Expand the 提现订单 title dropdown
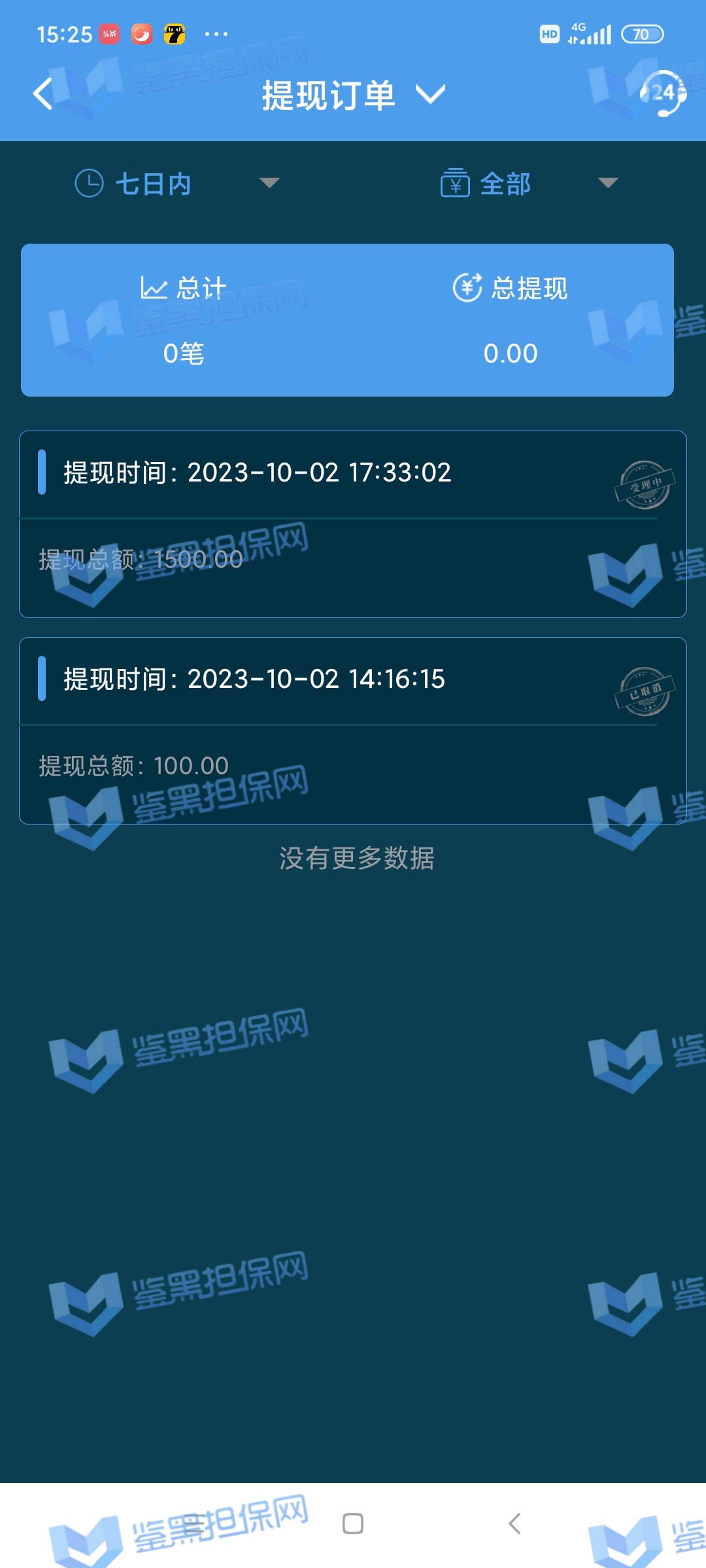This screenshot has width=706, height=1568. click(x=353, y=95)
